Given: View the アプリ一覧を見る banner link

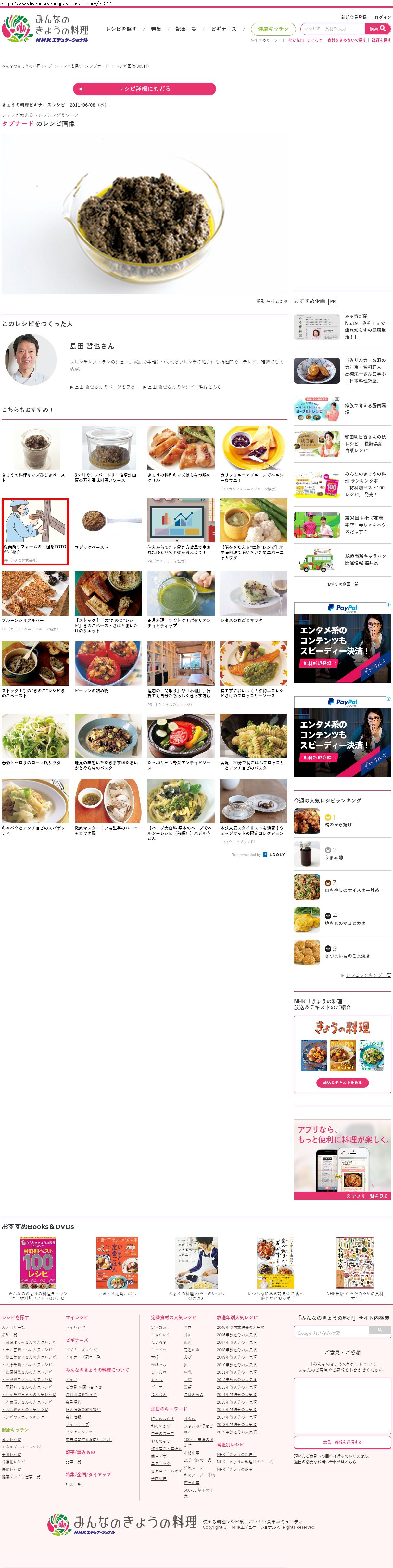Looking at the screenshot, I should pyautogui.click(x=367, y=1196).
